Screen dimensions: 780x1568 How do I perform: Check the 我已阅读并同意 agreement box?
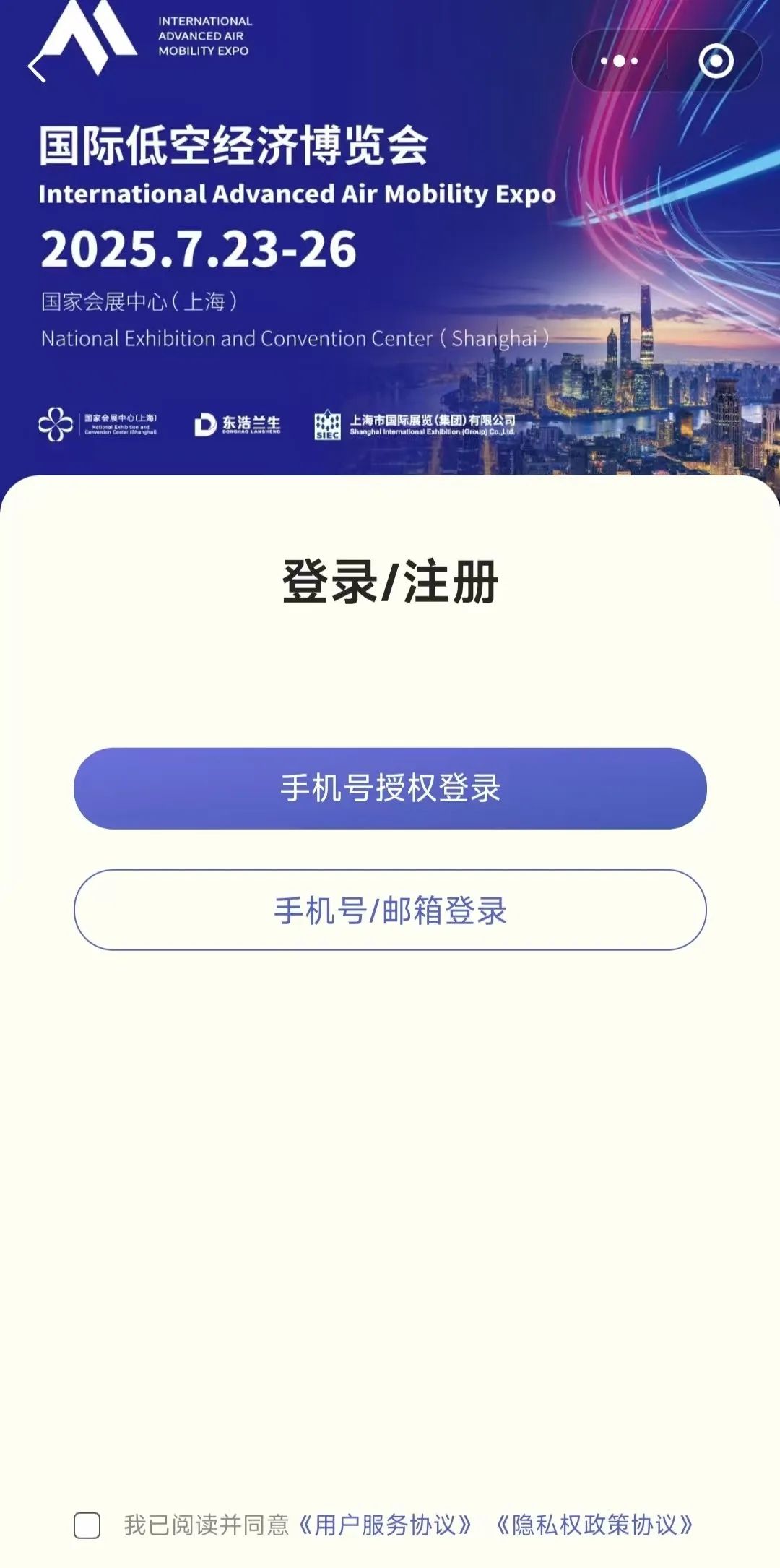coord(87,1525)
